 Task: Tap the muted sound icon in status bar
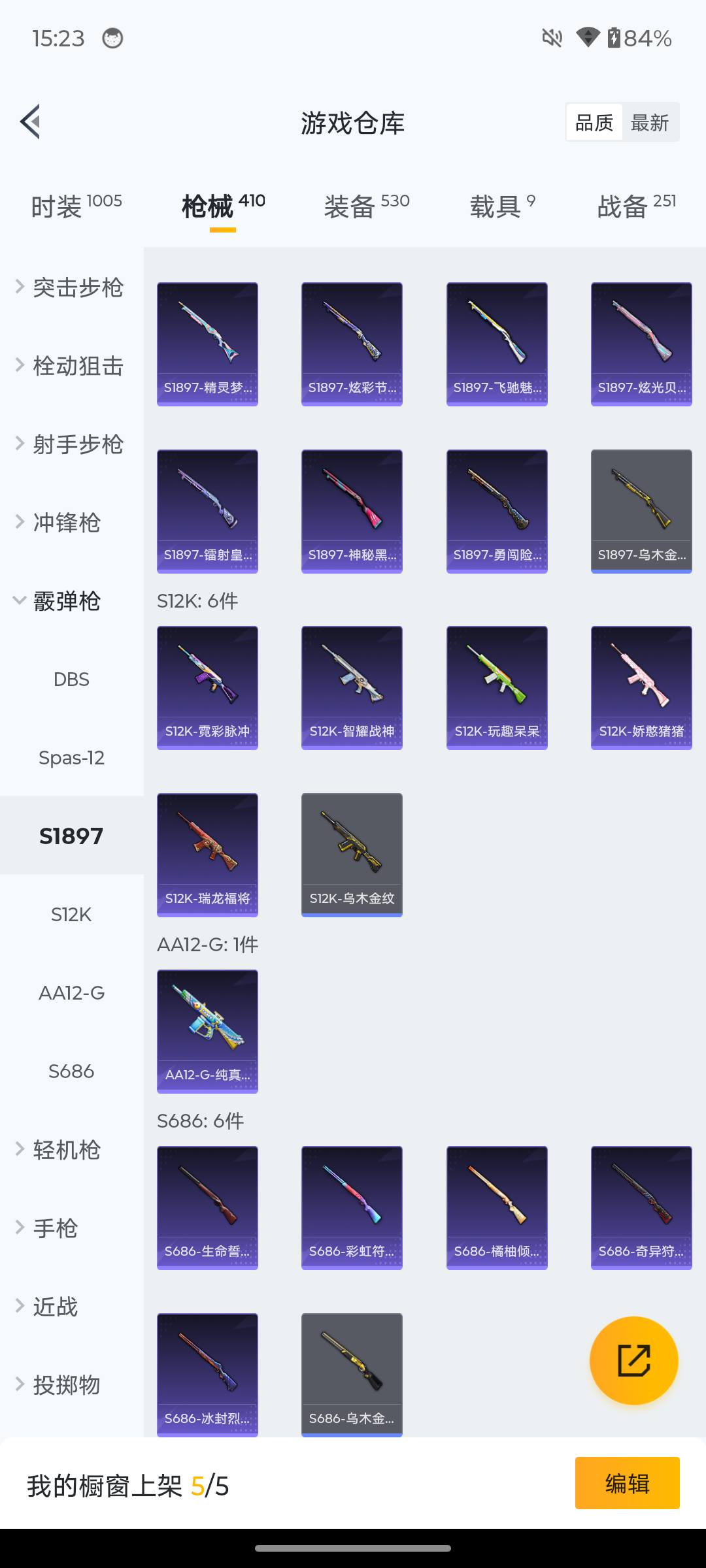click(551, 39)
